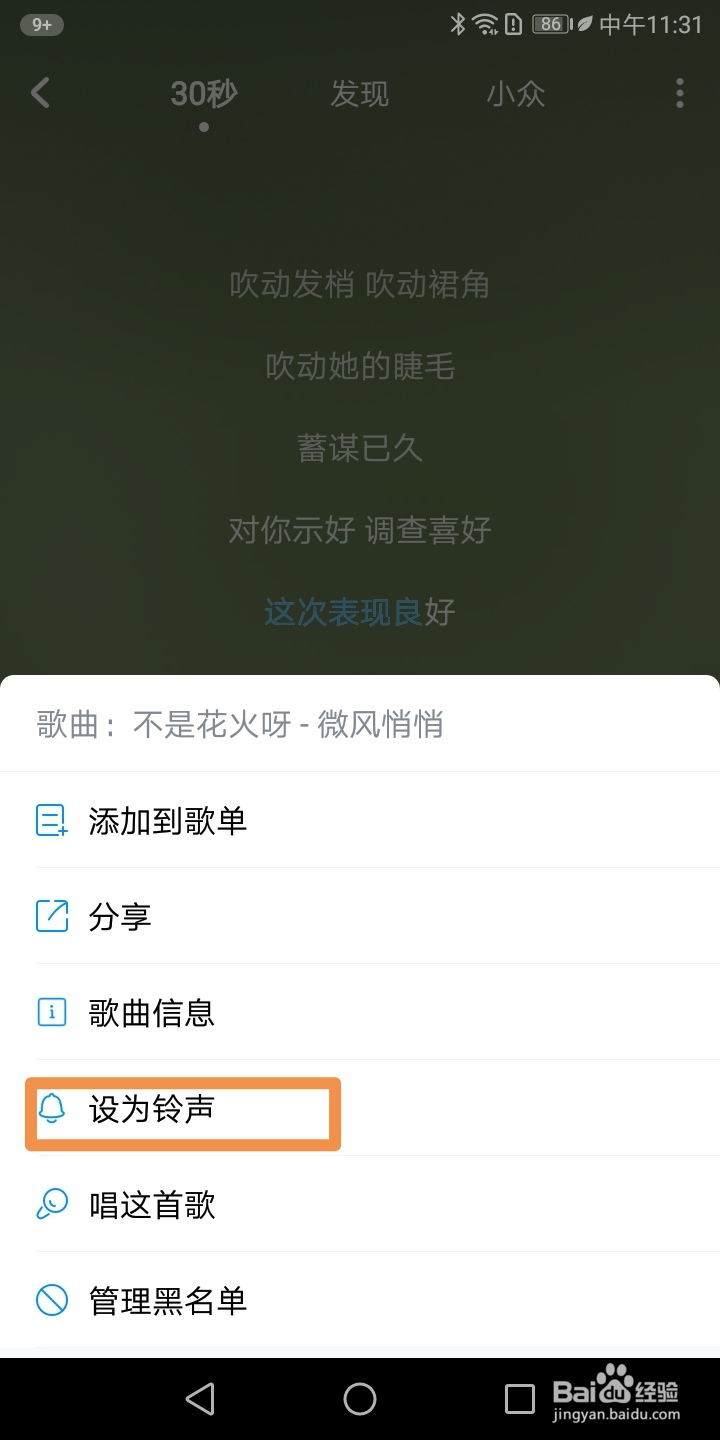
Task: Switch to the 小众 tab
Action: point(516,94)
